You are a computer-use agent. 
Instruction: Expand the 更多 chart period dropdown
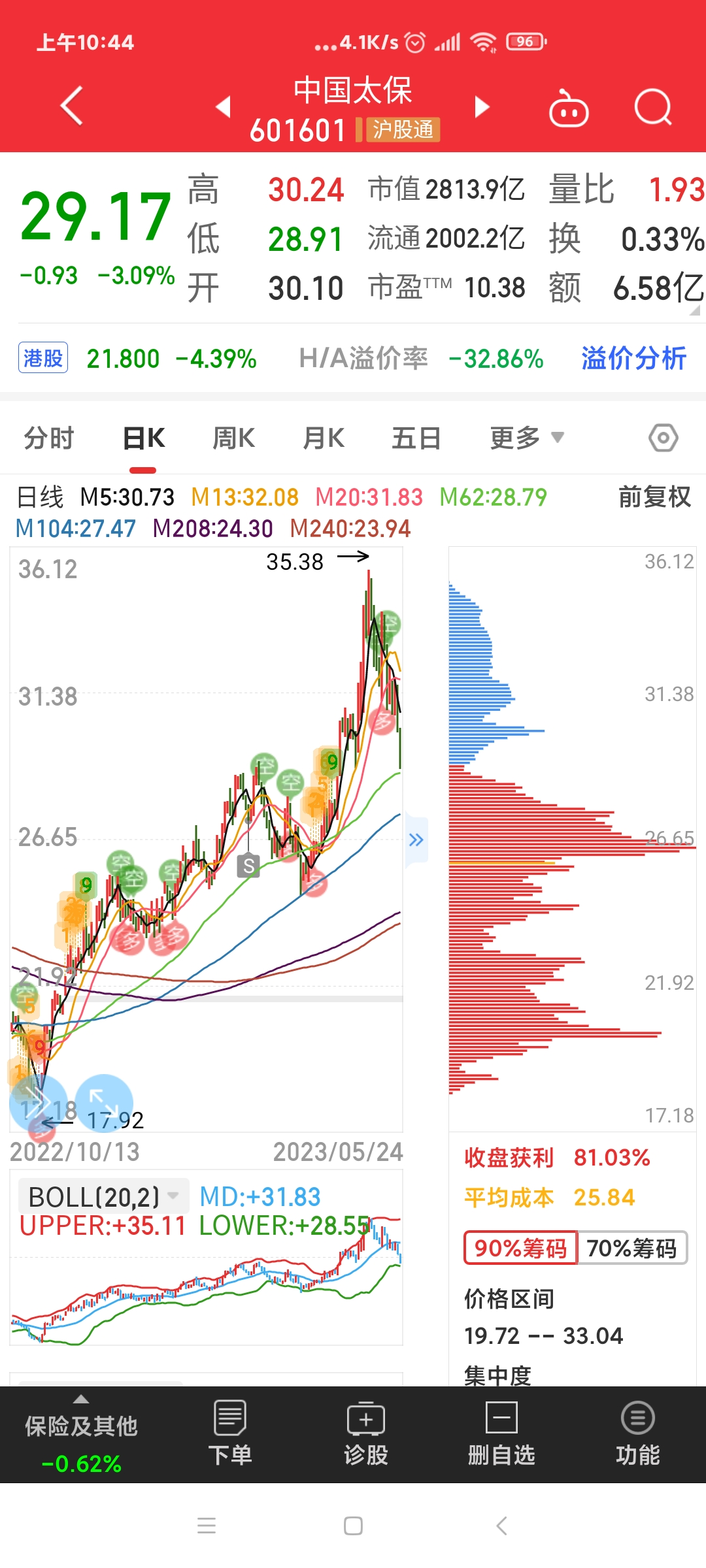526,438
